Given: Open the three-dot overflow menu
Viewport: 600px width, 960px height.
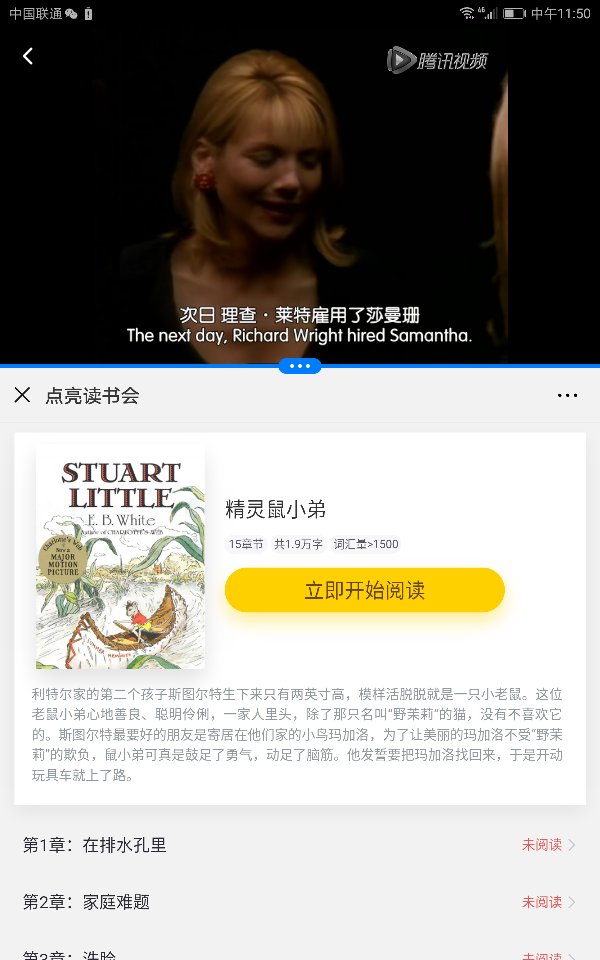Looking at the screenshot, I should pos(567,395).
